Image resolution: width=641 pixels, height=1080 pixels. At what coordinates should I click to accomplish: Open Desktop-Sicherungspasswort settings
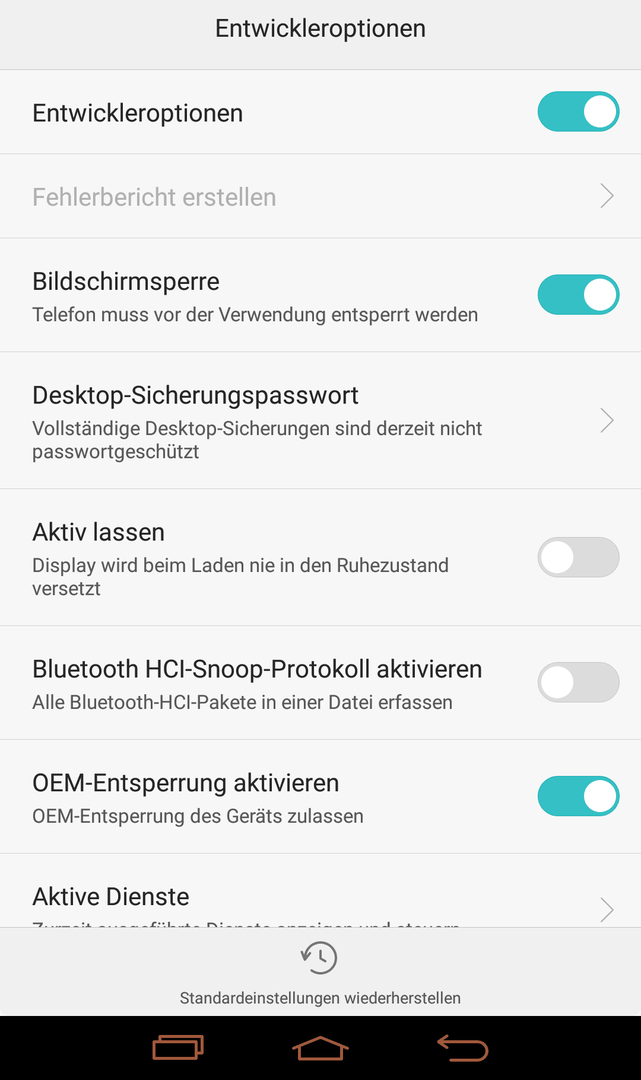click(320, 420)
